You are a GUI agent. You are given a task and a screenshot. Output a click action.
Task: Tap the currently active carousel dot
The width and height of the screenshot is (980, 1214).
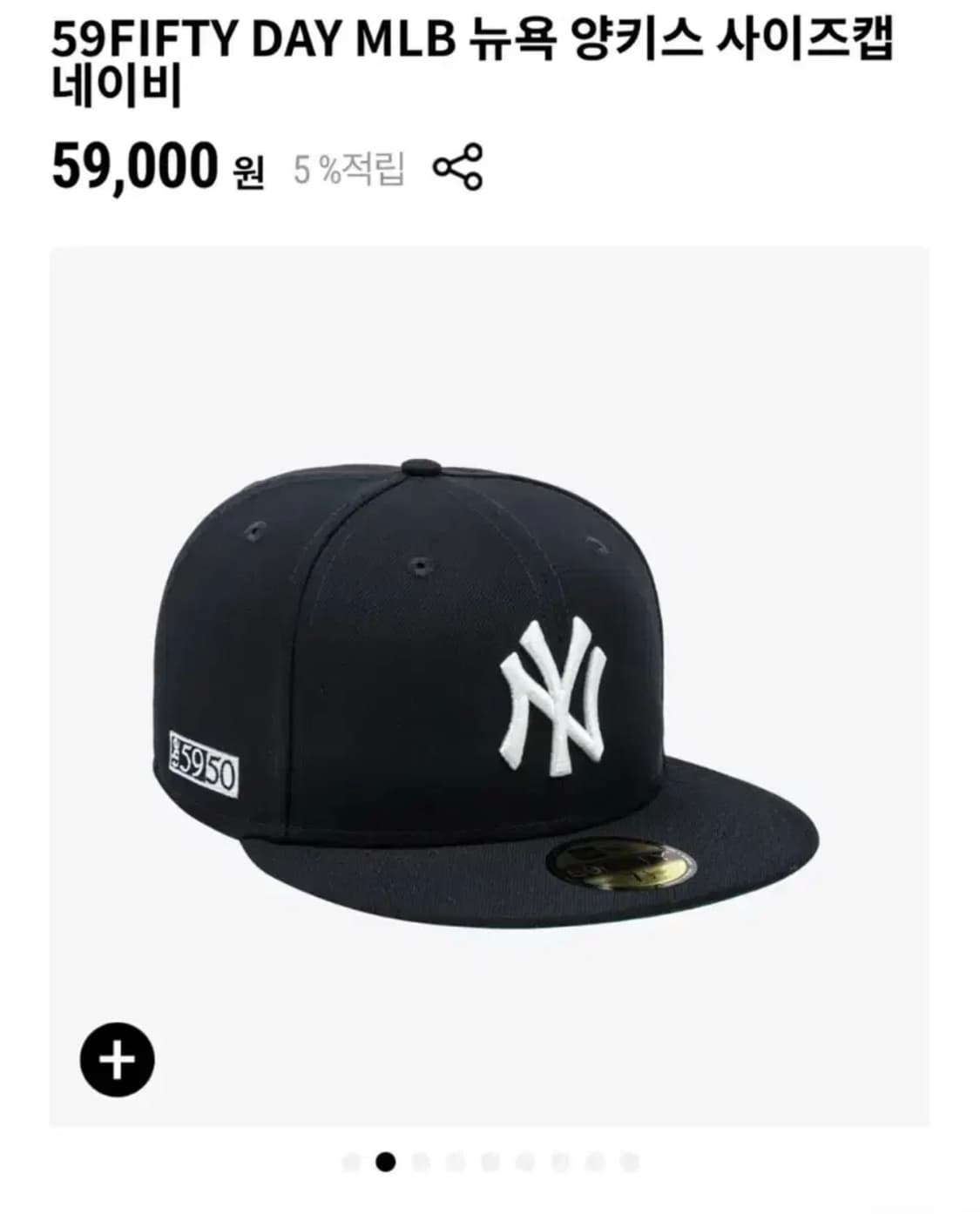(385, 1162)
